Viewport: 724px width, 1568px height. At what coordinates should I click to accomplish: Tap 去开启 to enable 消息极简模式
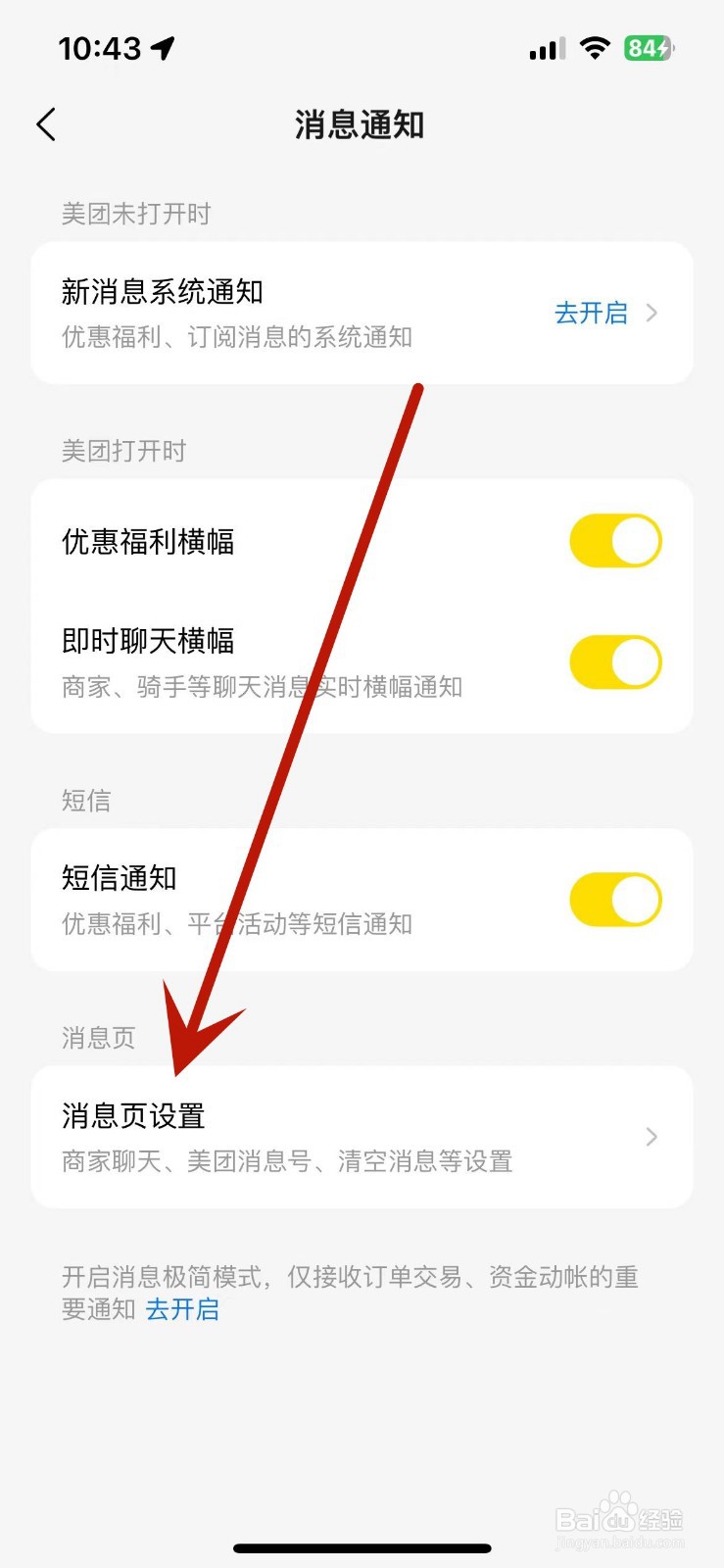click(x=182, y=1309)
